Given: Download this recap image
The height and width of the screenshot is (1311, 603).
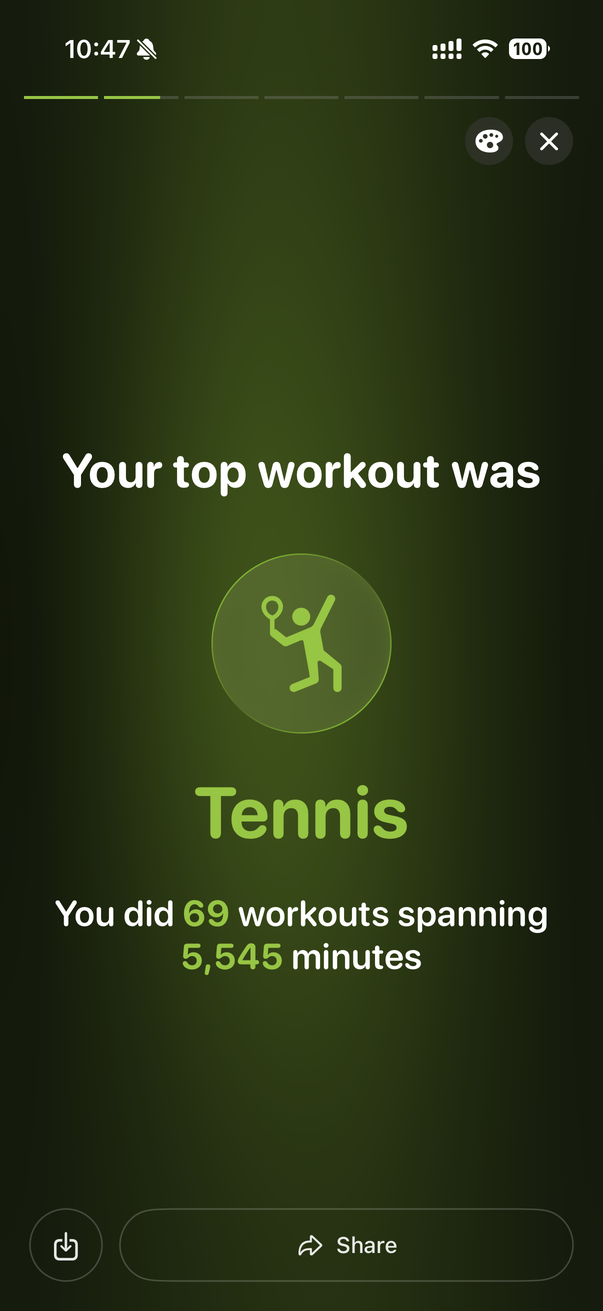Looking at the screenshot, I should 66,1245.
